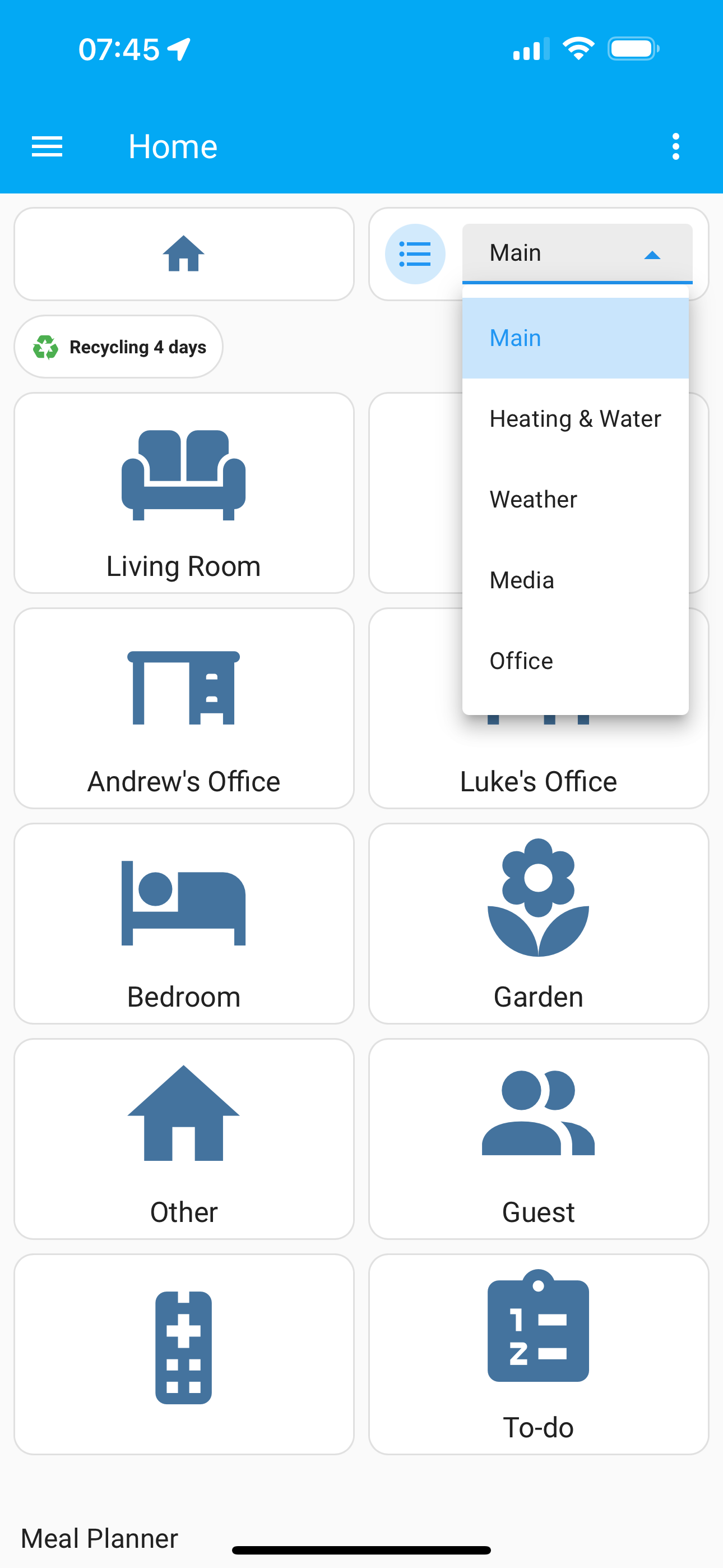
Task: Open the Other card
Action: 184,1140
